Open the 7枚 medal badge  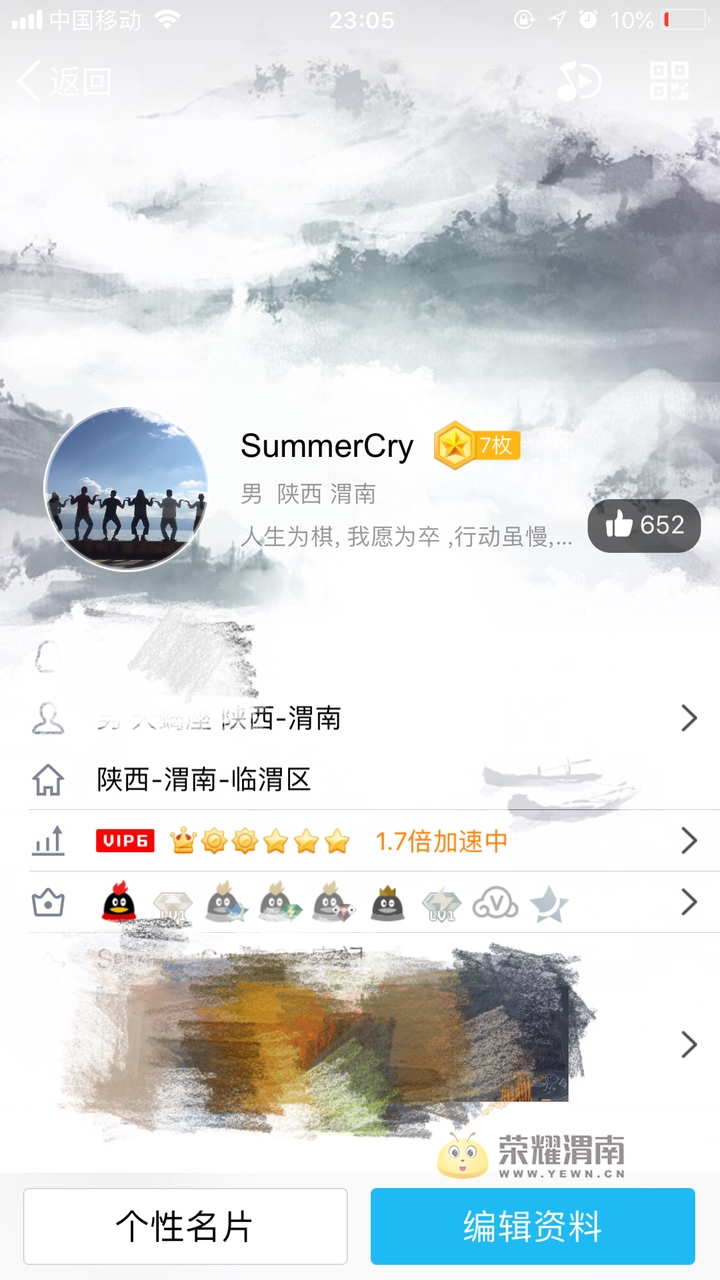pos(477,446)
